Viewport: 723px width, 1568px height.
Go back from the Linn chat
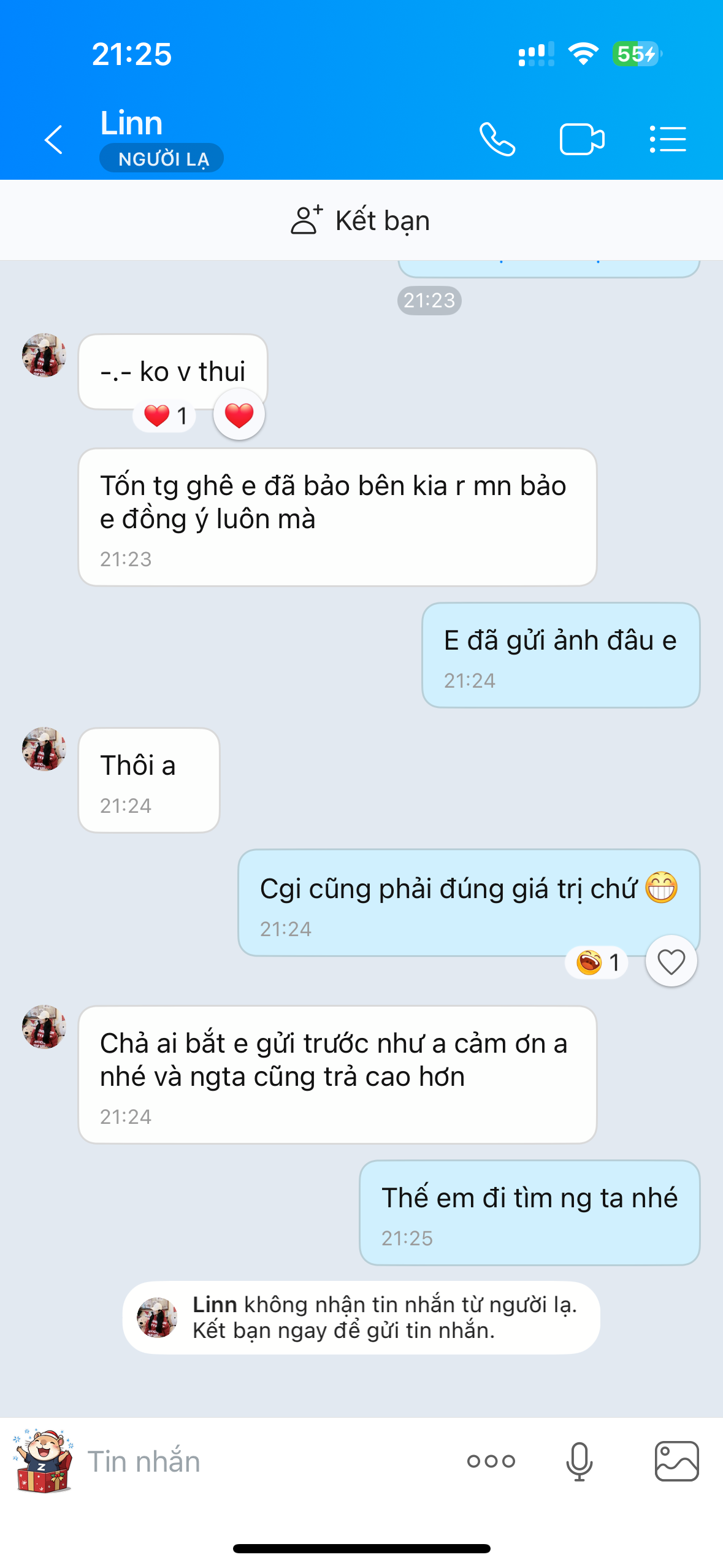pos(54,139)
